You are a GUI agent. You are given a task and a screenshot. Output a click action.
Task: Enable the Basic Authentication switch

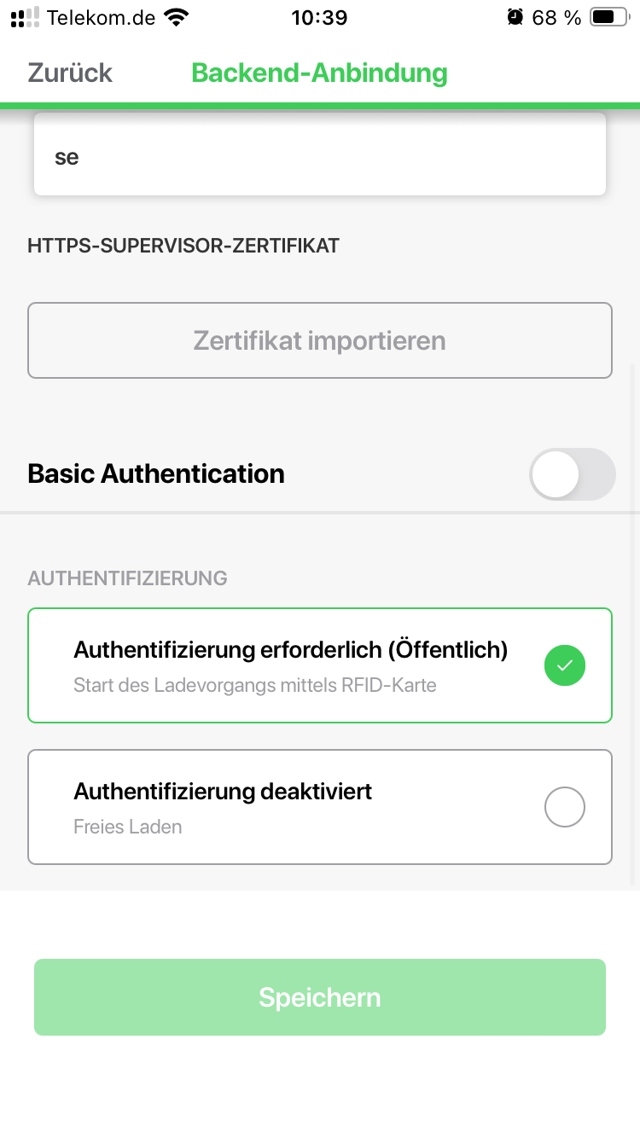pos(571,474)
